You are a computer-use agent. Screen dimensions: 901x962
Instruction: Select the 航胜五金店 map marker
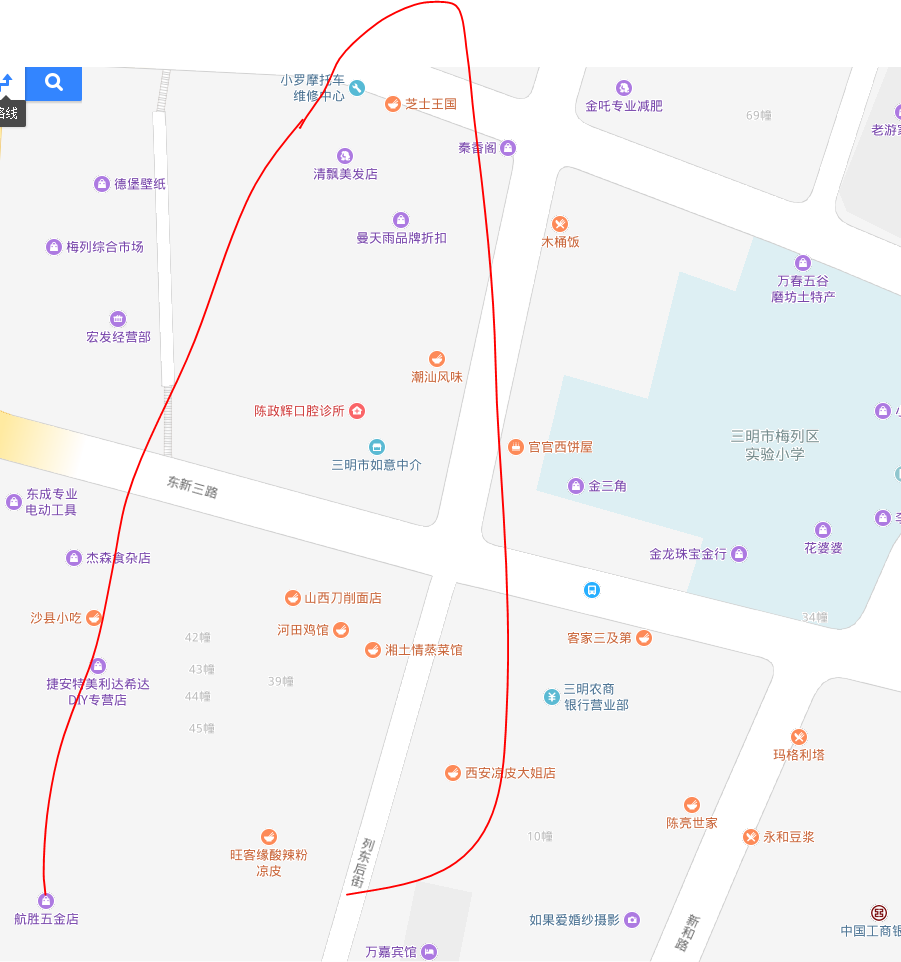pyautogui.click(x=45, y=900)
